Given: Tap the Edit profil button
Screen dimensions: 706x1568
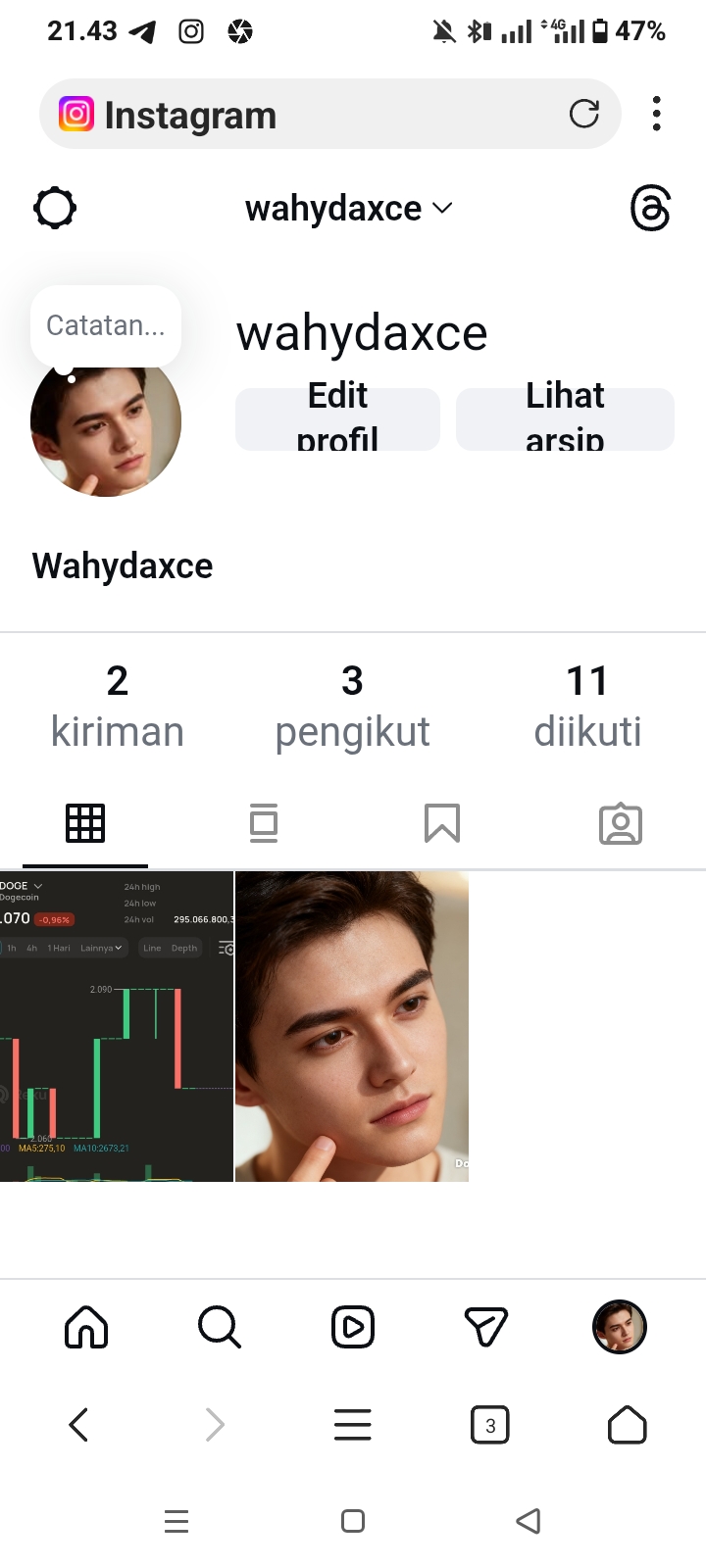Looking at the screenshot, I should click(x=337, y=419).
